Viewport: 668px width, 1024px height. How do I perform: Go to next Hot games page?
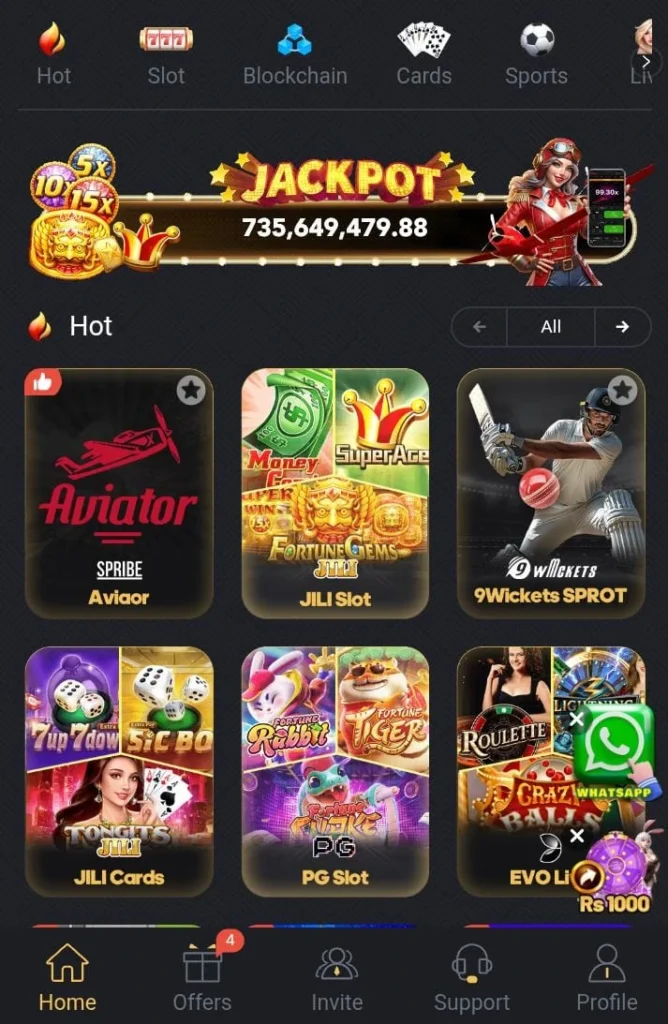[x=622, y=327]
